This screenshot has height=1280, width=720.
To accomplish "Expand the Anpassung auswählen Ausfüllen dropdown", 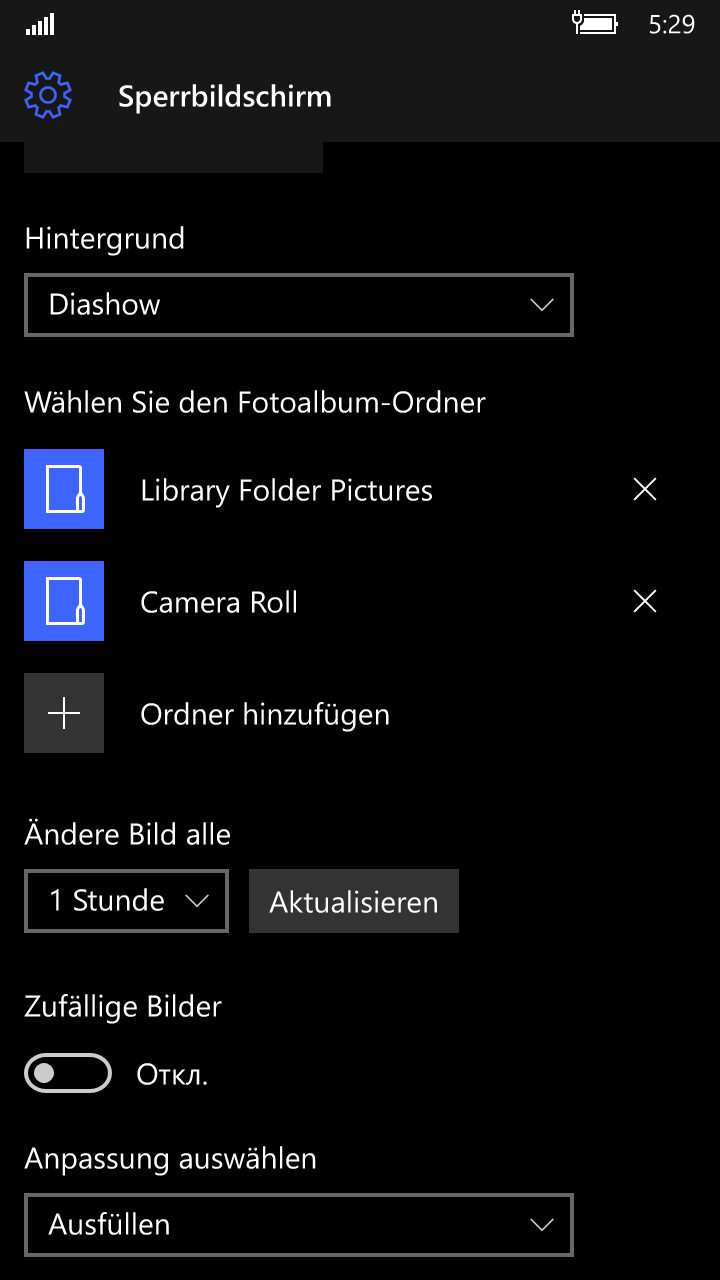I will pyautogui.click(x=298, y=1225).
